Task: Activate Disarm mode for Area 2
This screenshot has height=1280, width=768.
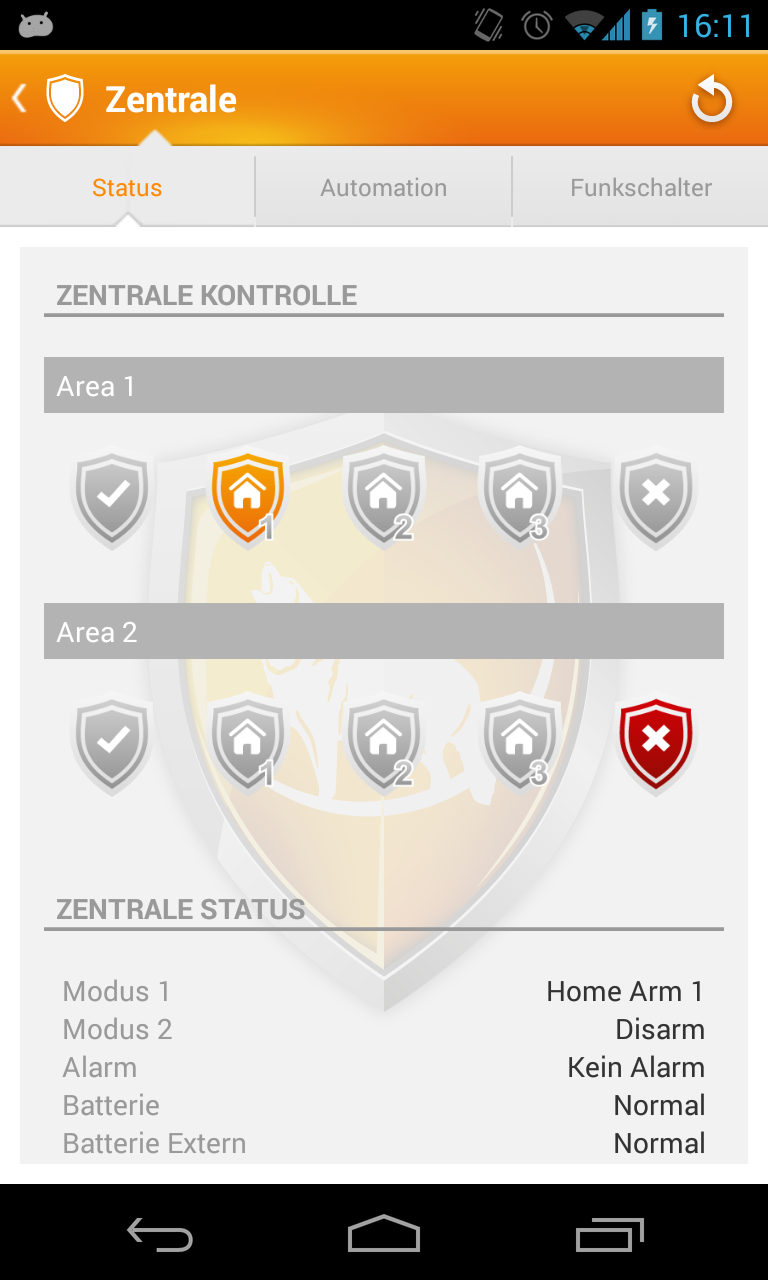Action: [111, 740]
